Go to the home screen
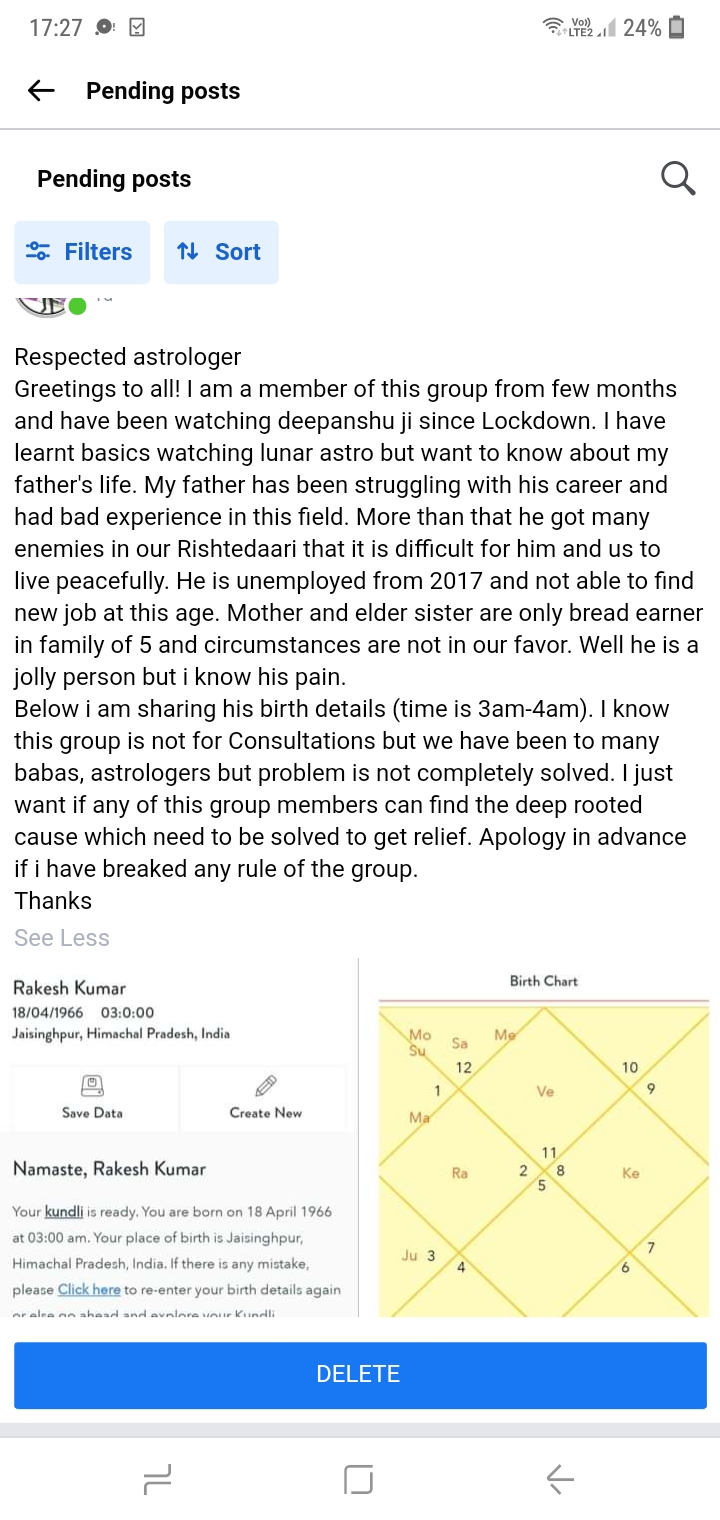The image size is (720, 1520). pos(359,1479)
